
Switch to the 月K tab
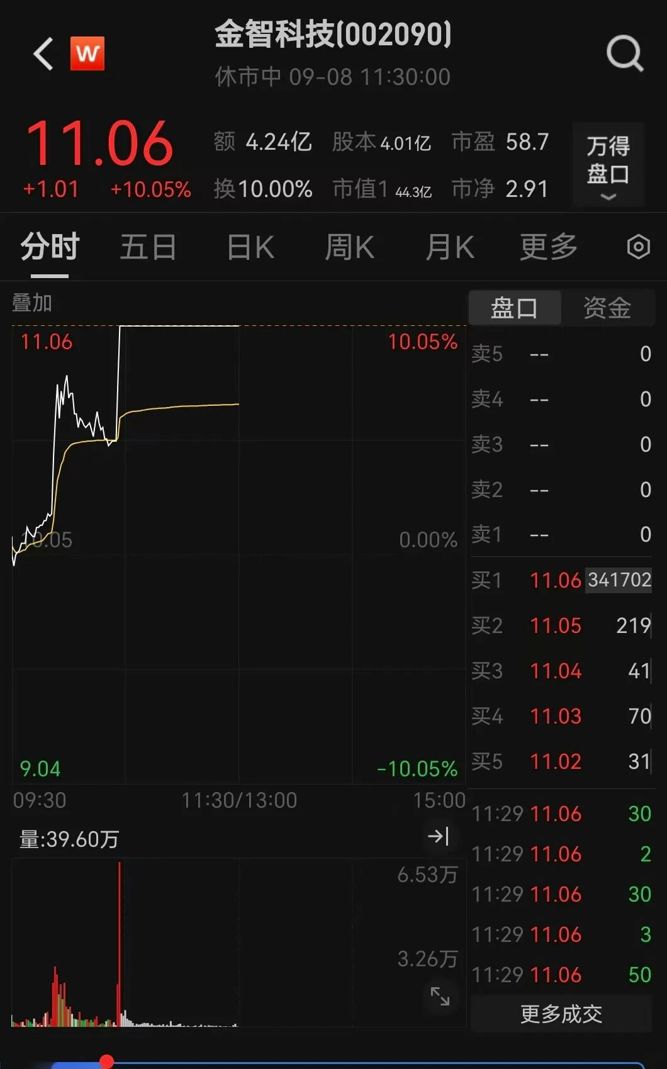pyautogui.click(x=449, y=247)
